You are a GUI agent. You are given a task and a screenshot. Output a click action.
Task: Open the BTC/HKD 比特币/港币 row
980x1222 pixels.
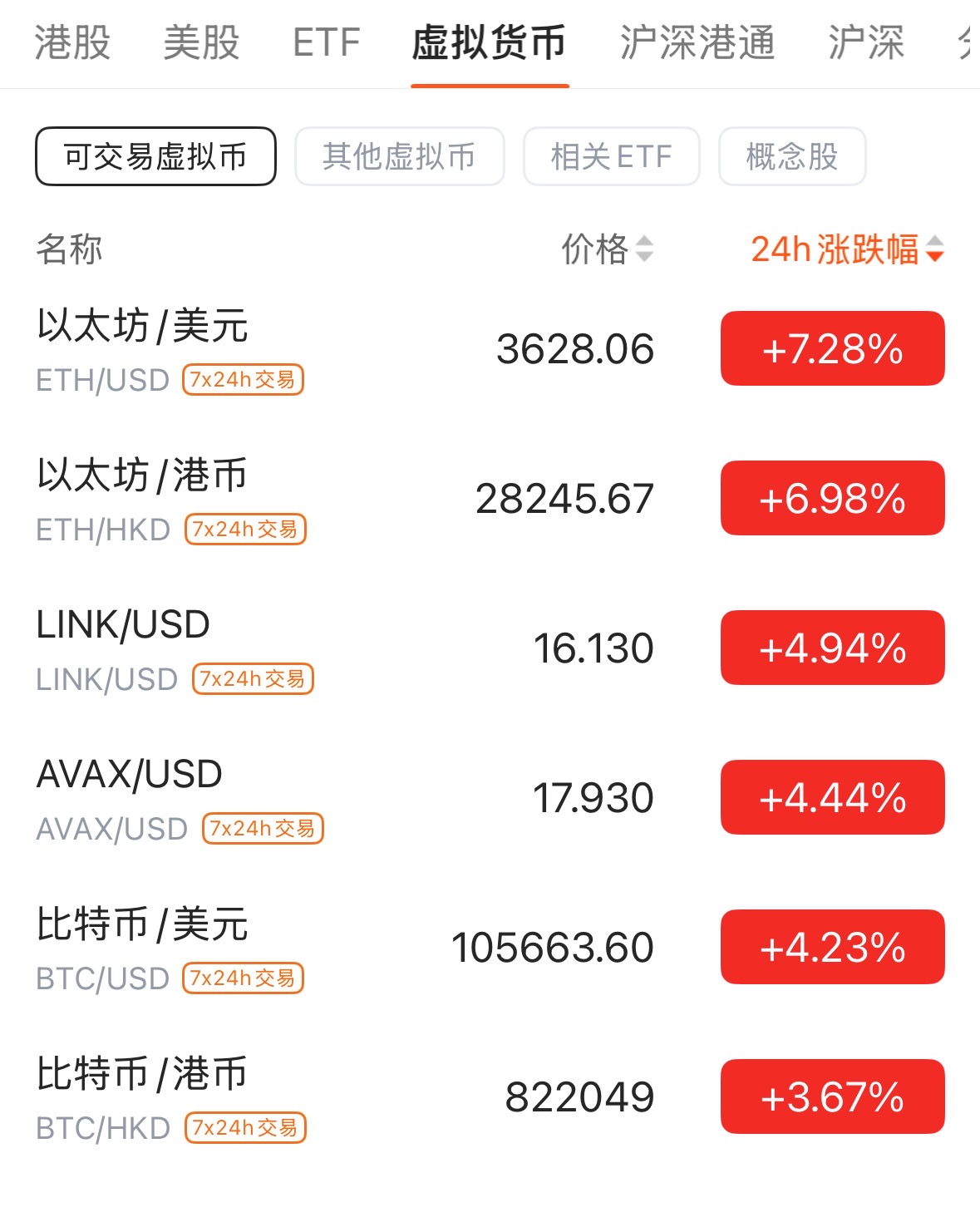[332, 1097]
